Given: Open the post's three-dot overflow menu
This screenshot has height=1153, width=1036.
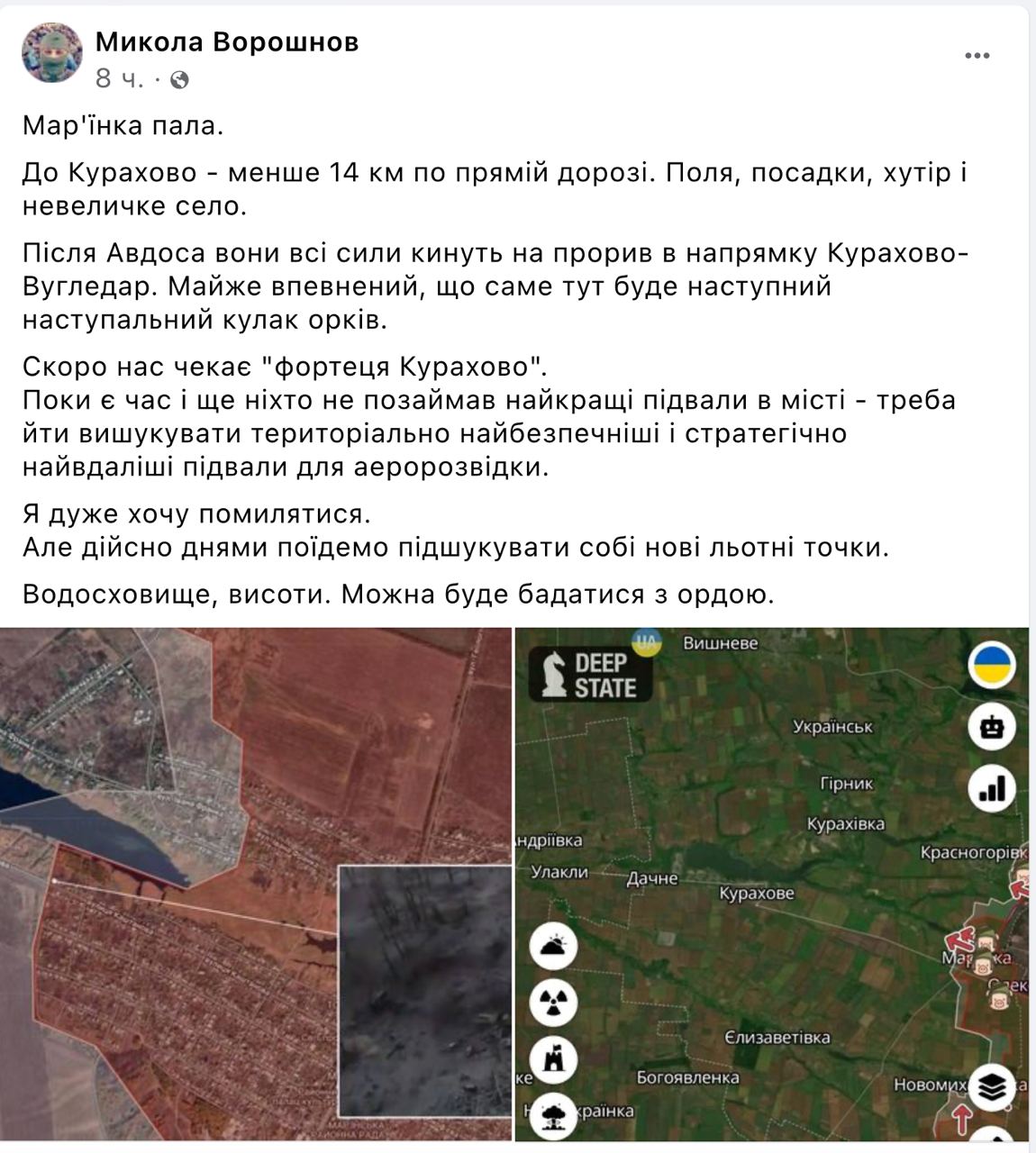Looking at the screenshot, I should click(977, 56).
